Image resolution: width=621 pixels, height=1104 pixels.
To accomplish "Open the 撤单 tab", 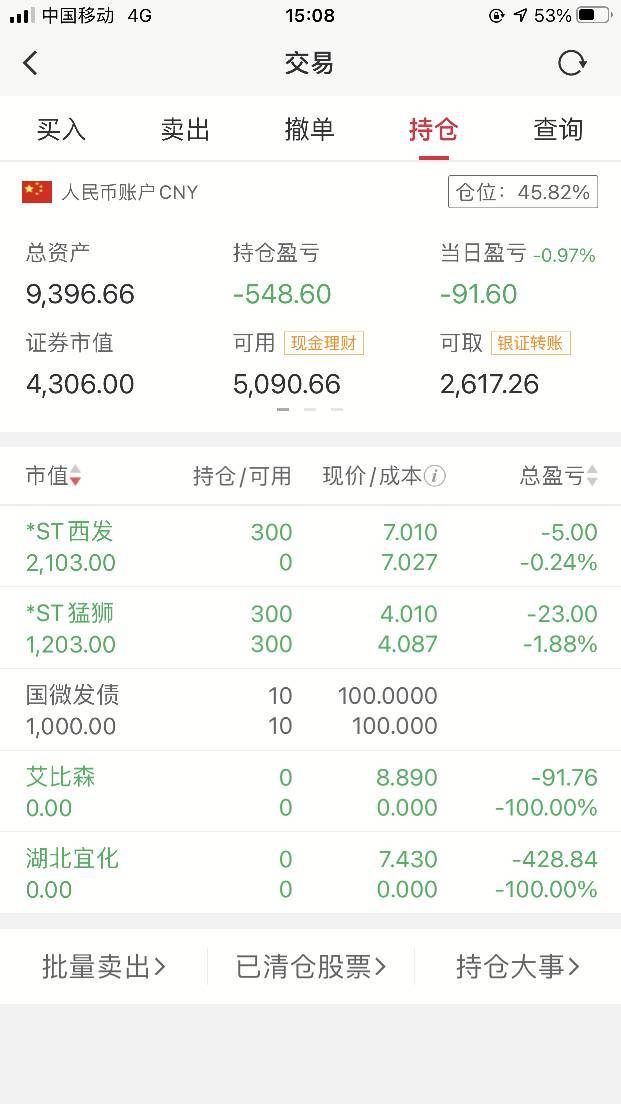I will [309, 130].
